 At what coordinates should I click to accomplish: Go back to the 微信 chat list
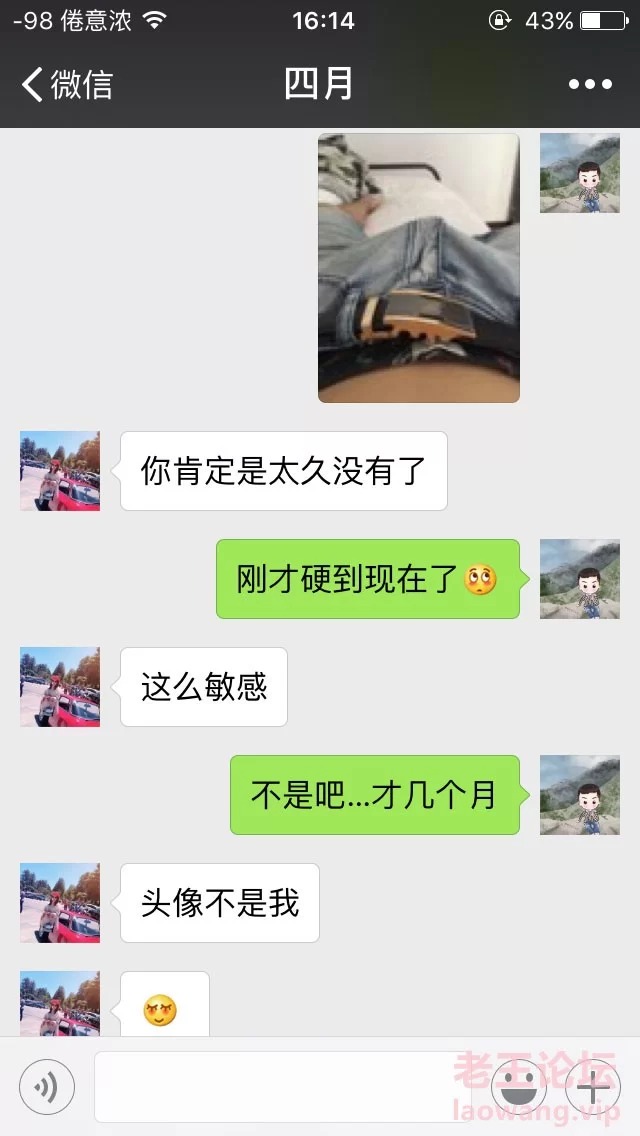coord(66,85)
